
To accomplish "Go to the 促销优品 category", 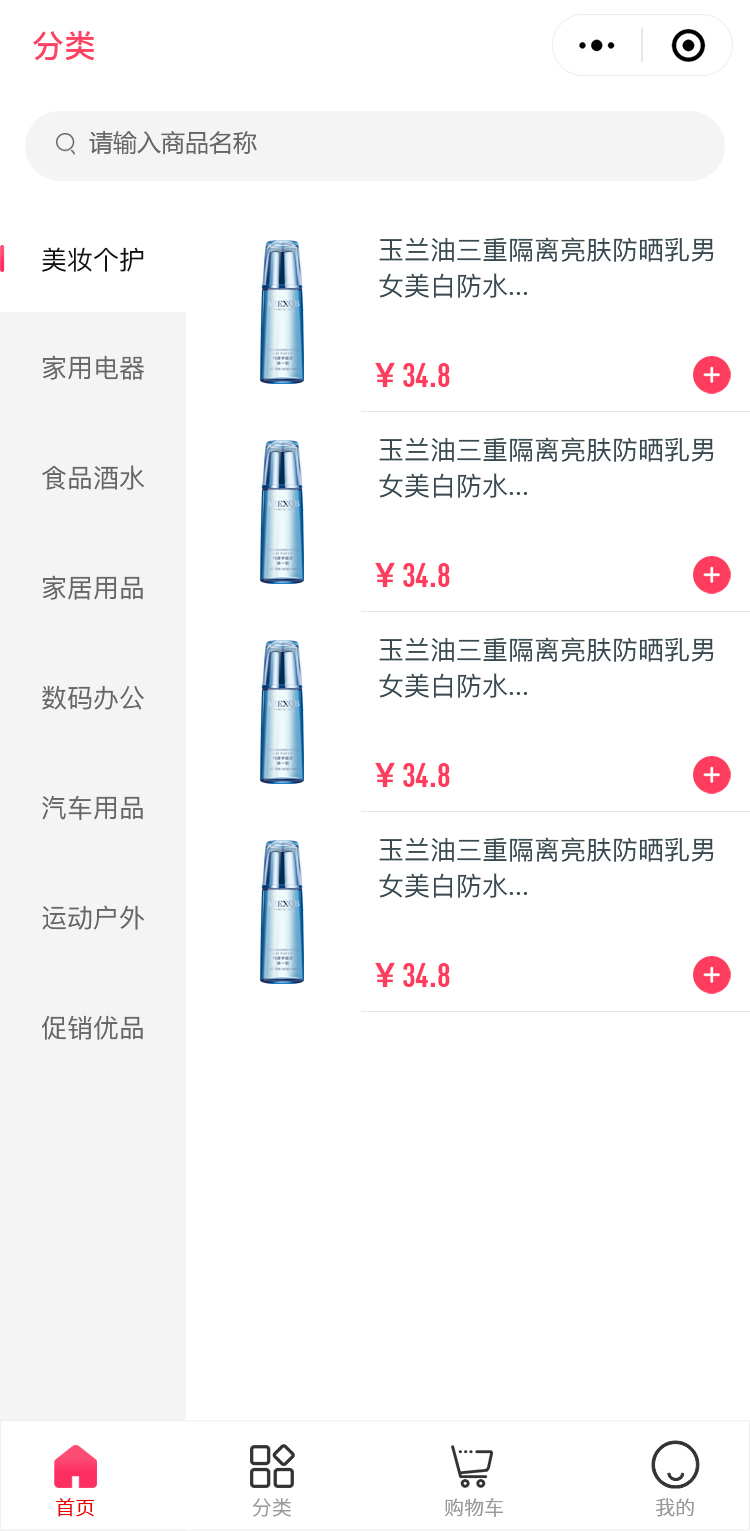I will [x=93, y=1028].
